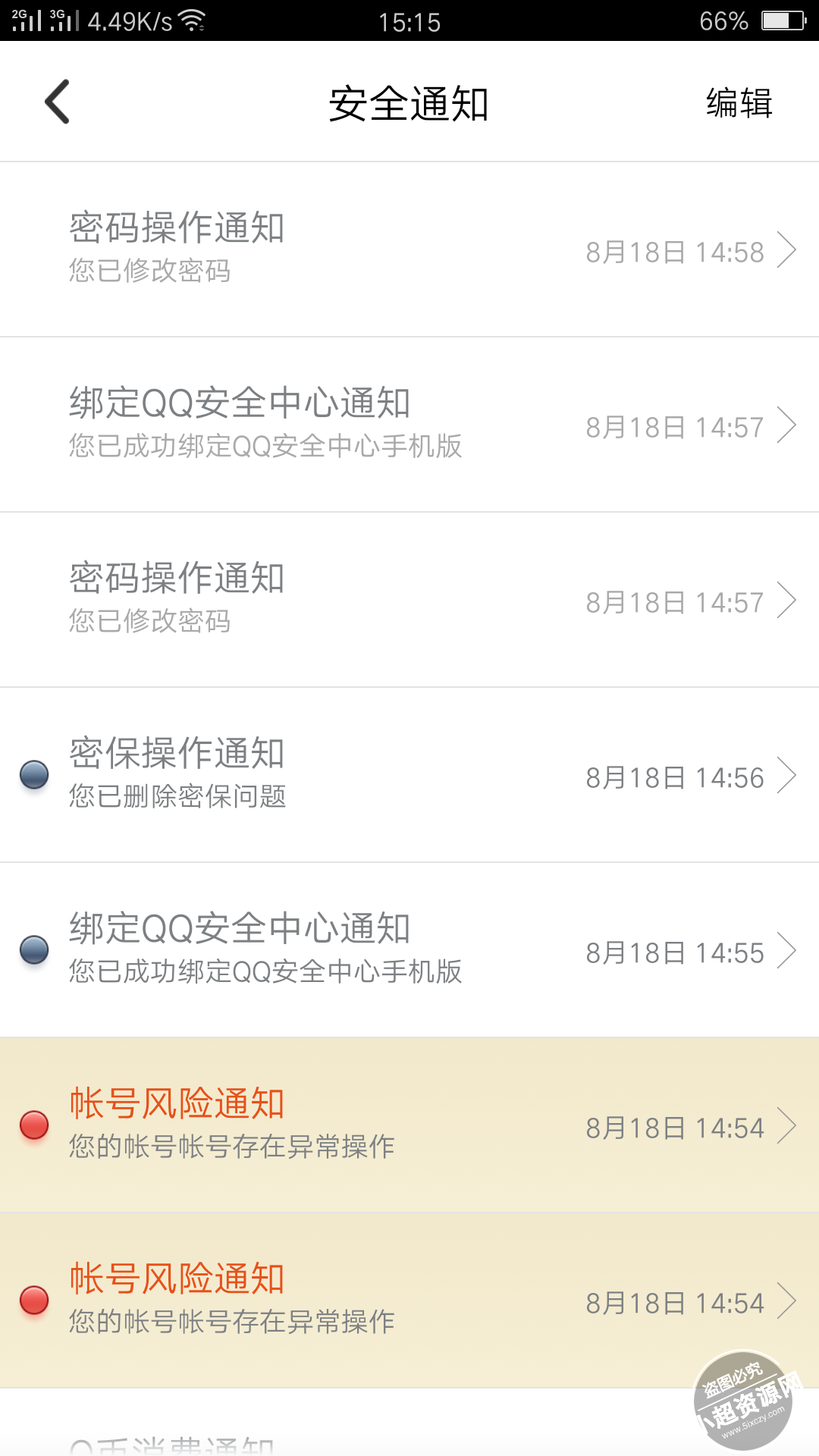Open the 密保操作通知 about deleted security question
819x1456 pixels.
click(x=409, y=775)
